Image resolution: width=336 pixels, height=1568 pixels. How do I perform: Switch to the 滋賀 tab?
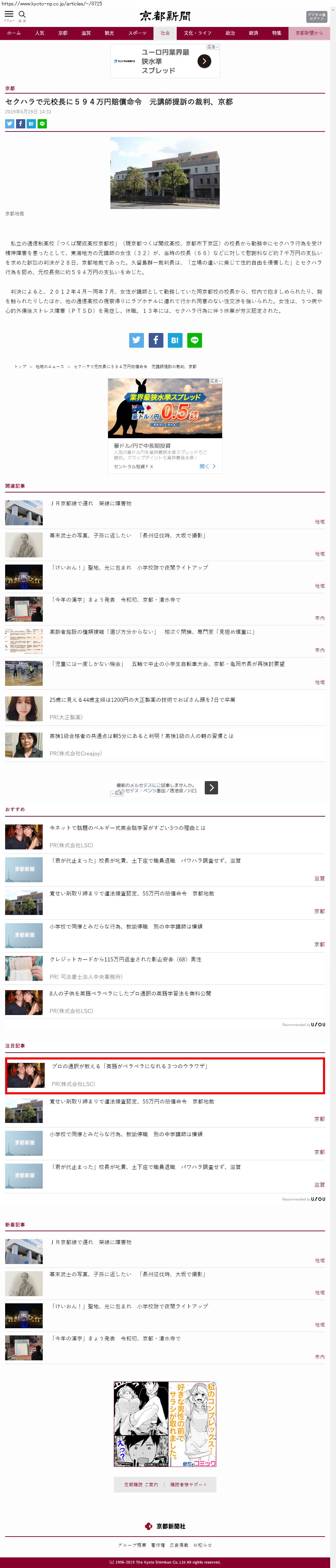click(86, 33)
